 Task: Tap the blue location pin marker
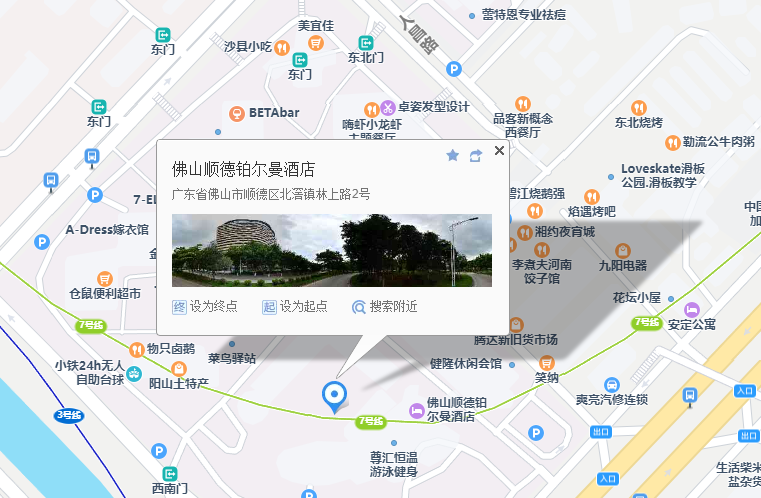pyautogui.click(x=335, y=396)
